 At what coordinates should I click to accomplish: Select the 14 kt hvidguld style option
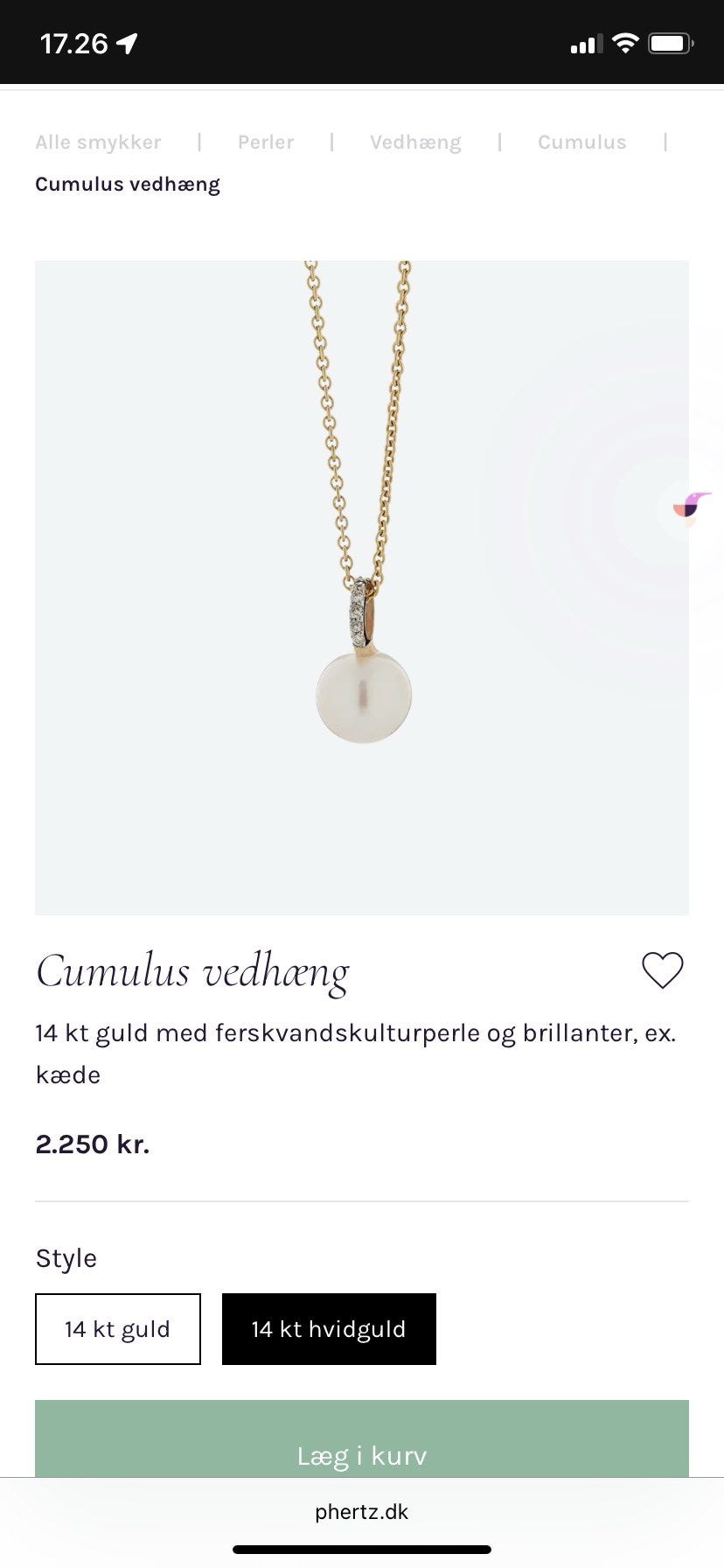[x=329, y=1328]
